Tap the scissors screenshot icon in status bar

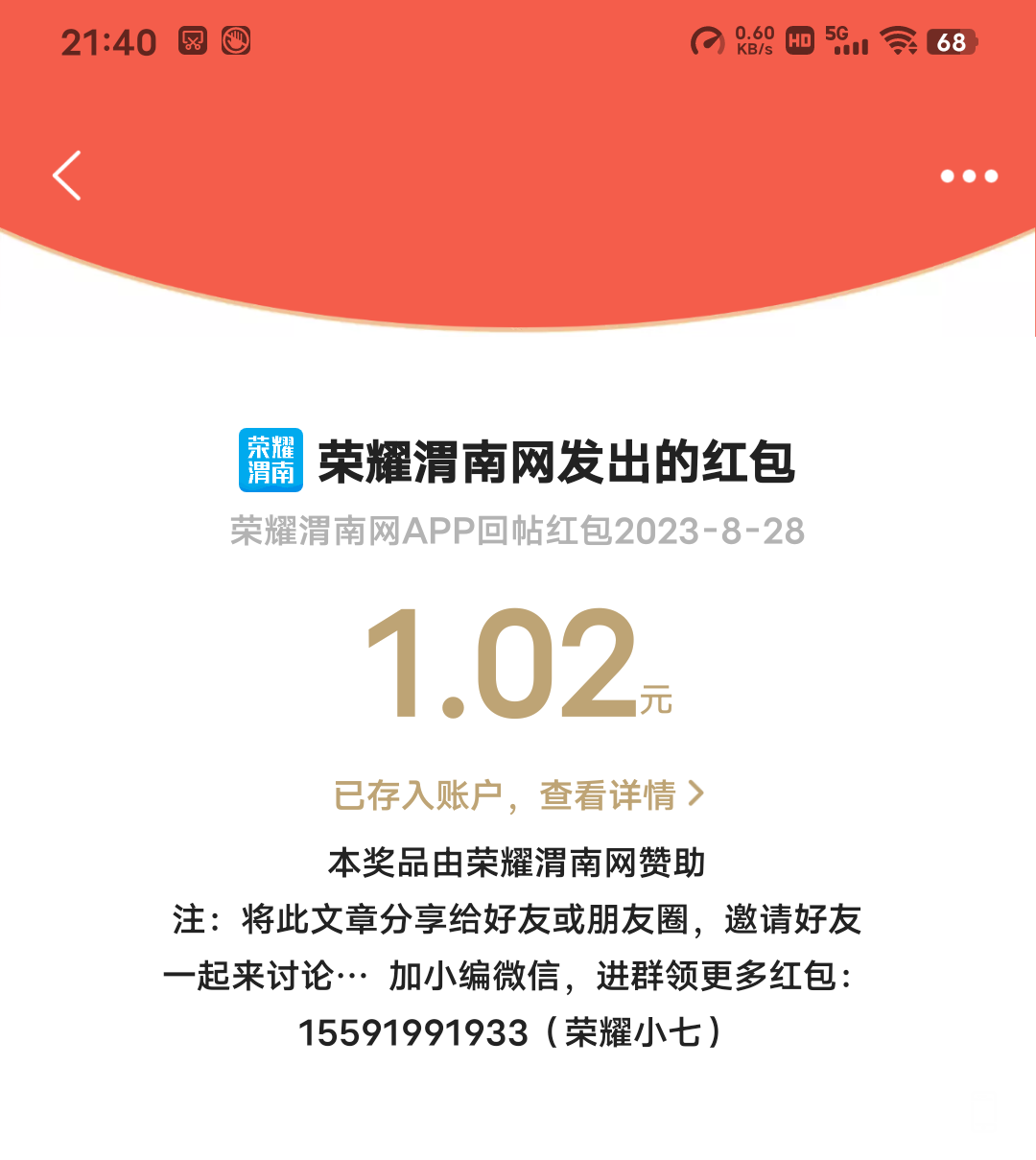192,41
